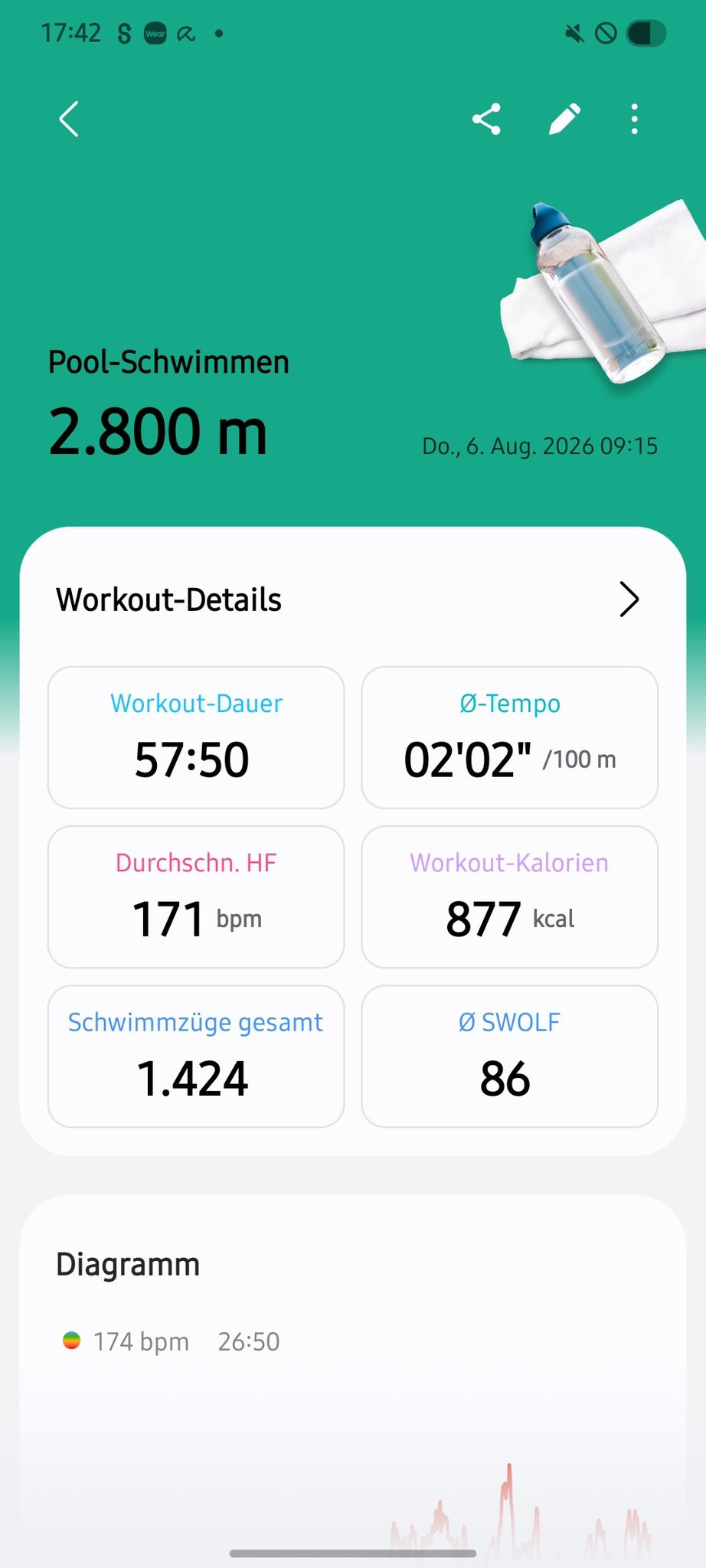Open the three-dot overflow menu
This screenshot has height=1568, width=706.
(x=634, y=119)
